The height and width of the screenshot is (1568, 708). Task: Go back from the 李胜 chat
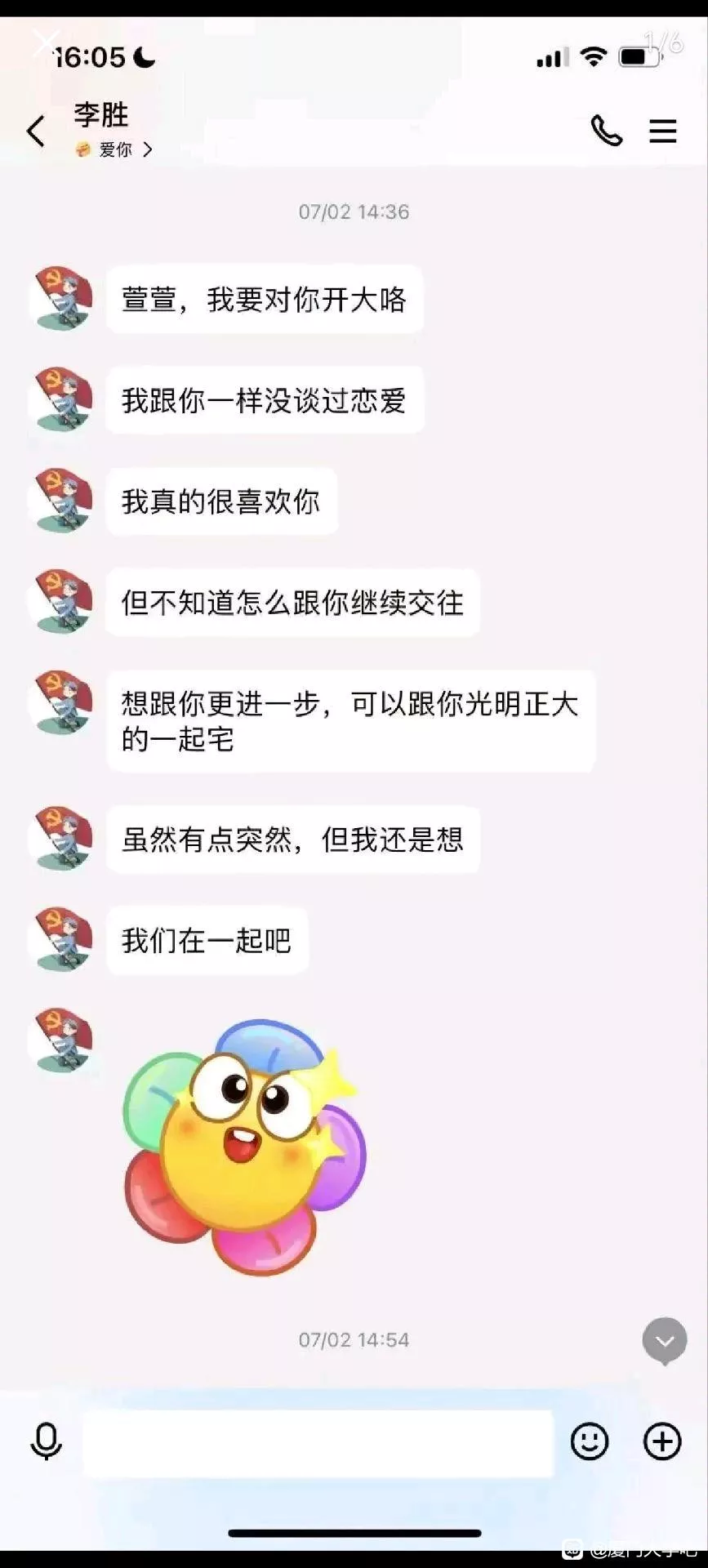(x=36, y=131)
